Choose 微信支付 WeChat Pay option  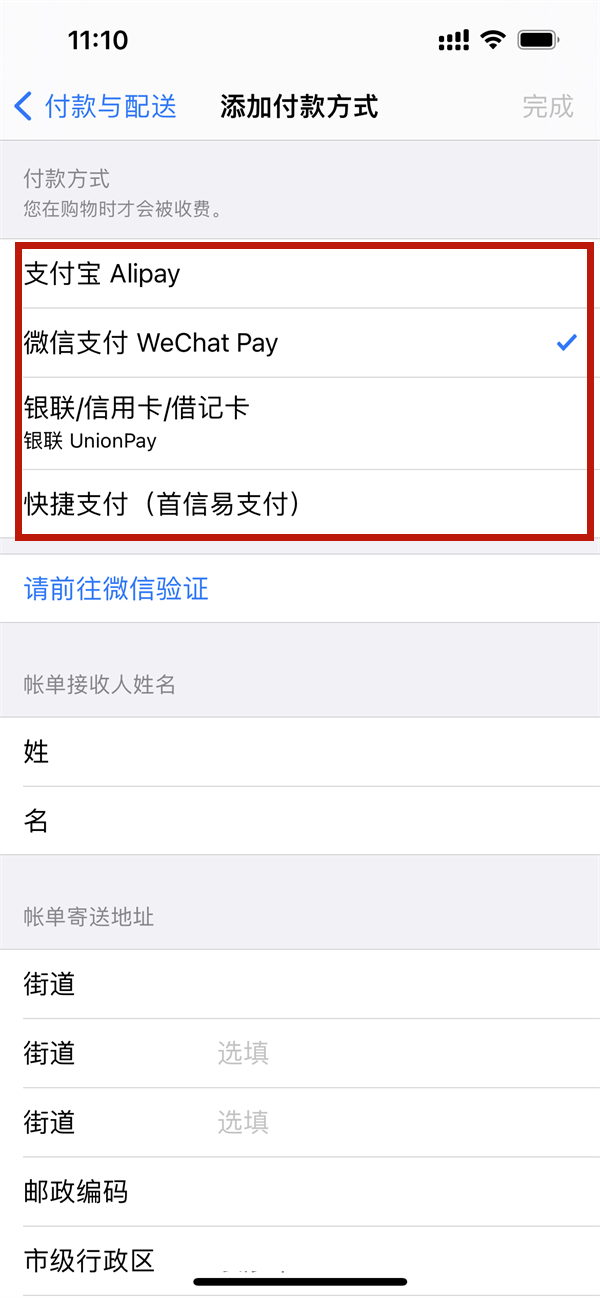pyautogui.click(x=300, y=343)
